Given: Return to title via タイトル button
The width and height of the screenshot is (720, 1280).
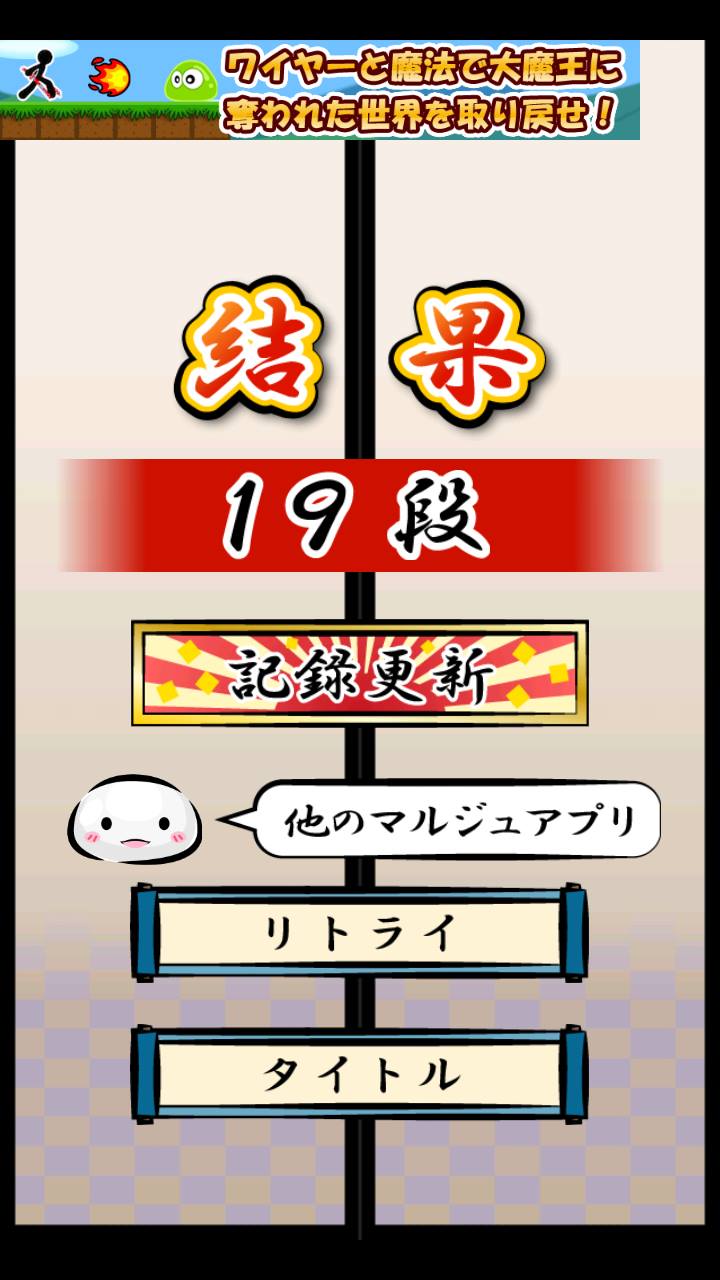Looking at the screenshot, I should (x=360, y=1075).
